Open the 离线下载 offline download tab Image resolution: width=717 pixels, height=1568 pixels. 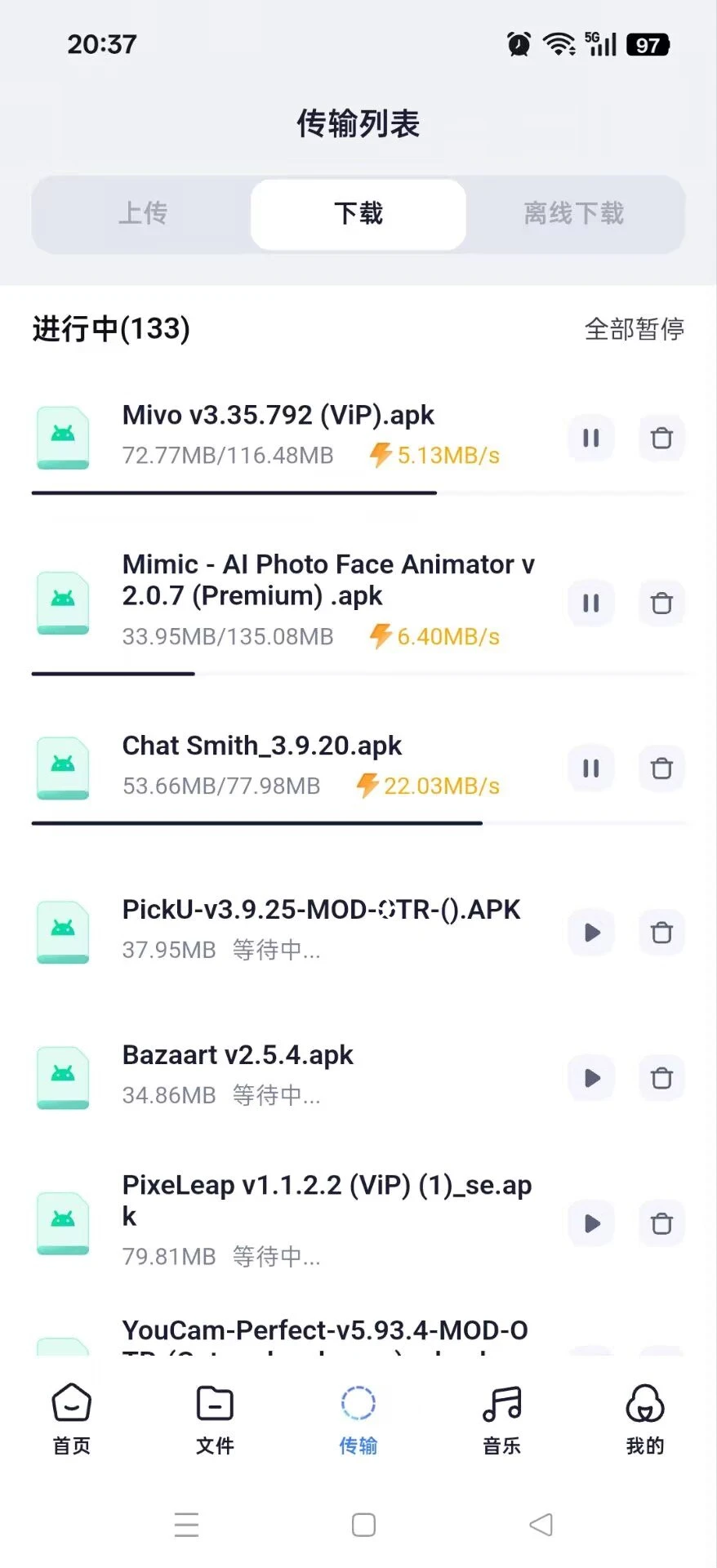click(x=573, y=213)
